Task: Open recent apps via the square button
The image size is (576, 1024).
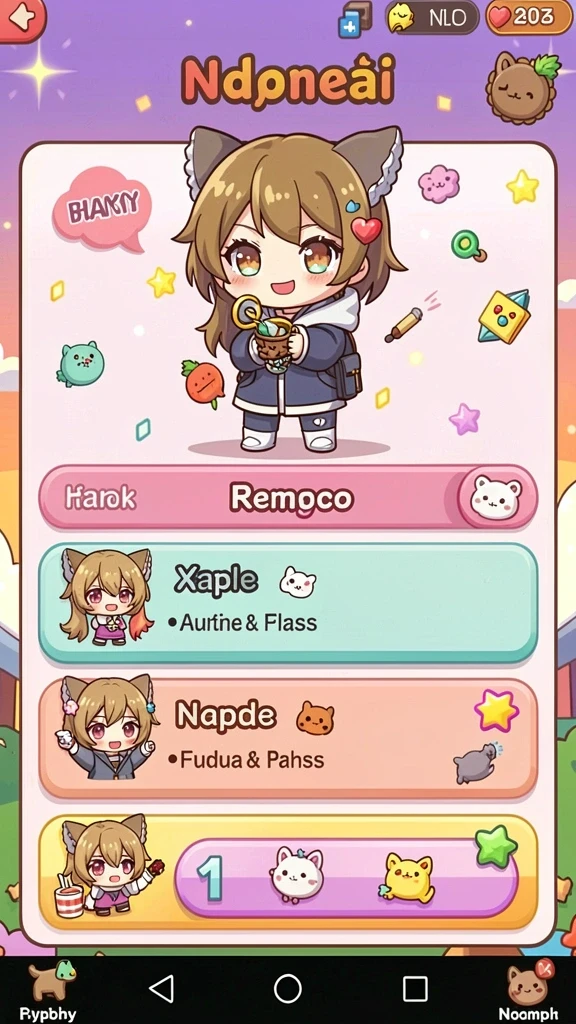Action: click(x=415, y=989)
